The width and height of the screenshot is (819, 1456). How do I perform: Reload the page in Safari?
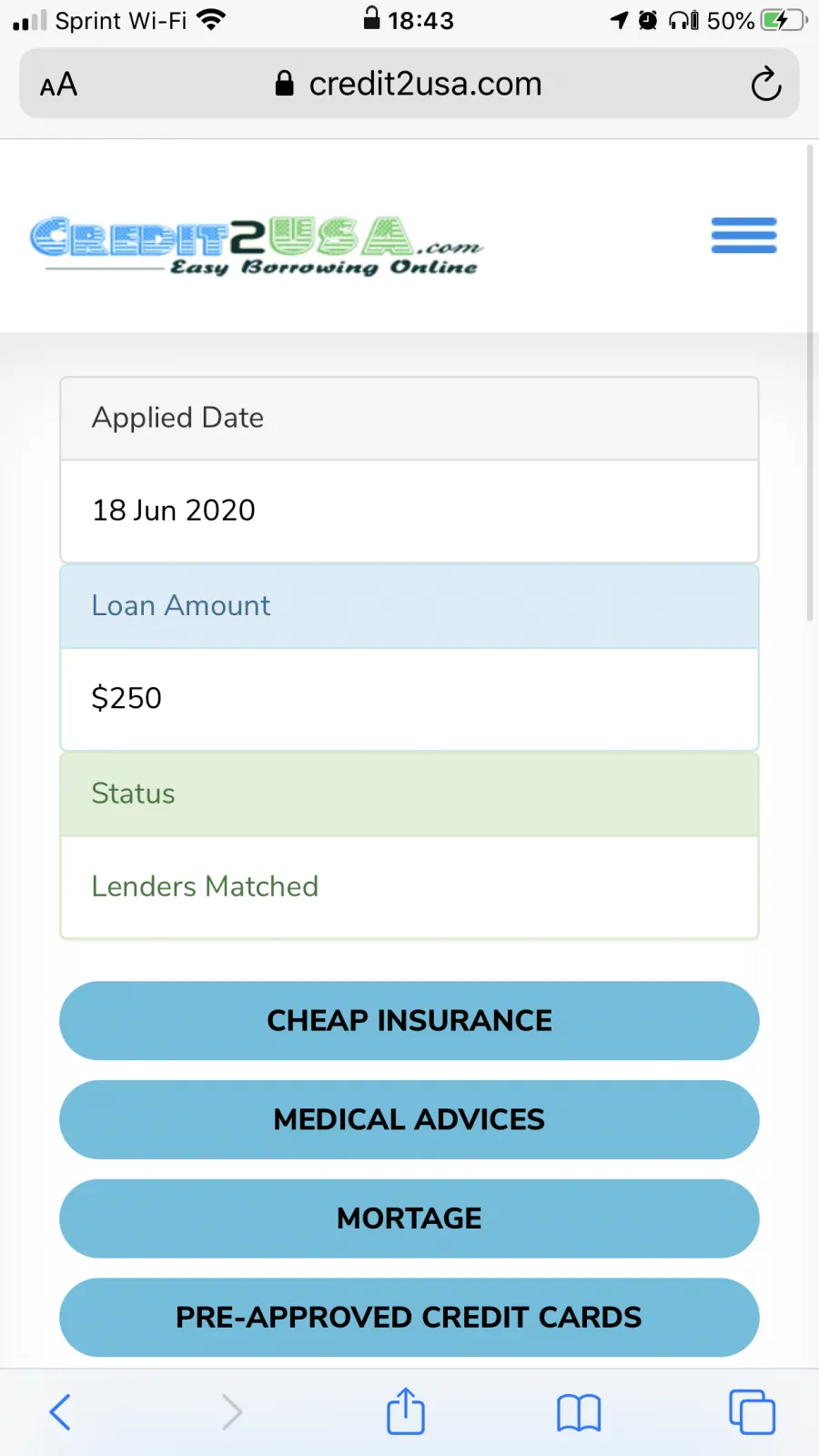tap(766, 84)
